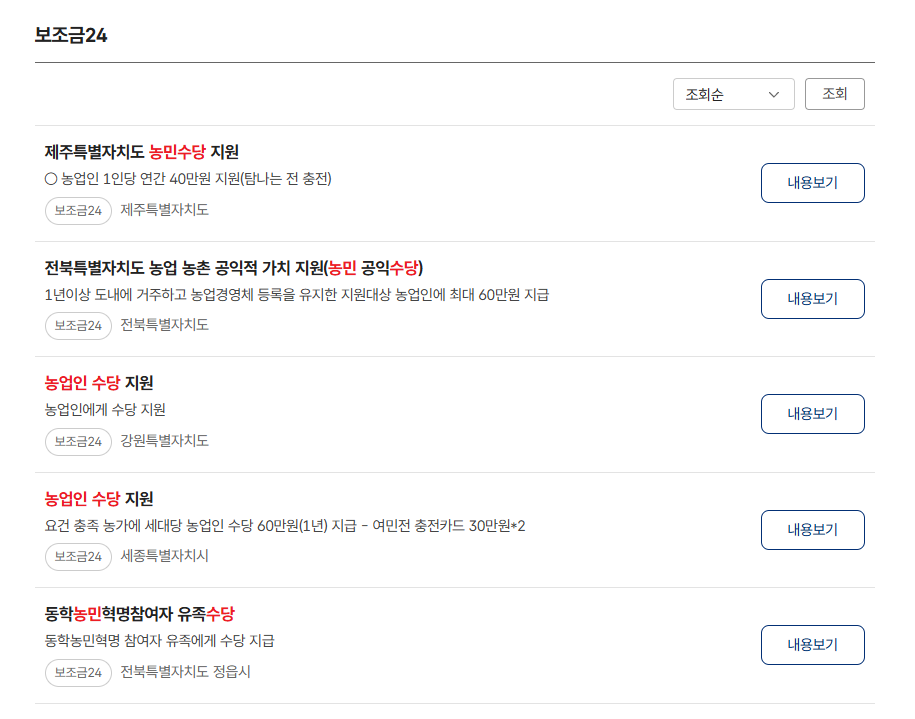
Task: View details for 제주특별자치도 농민수당 지원
Action: click(x=812, y=183)
